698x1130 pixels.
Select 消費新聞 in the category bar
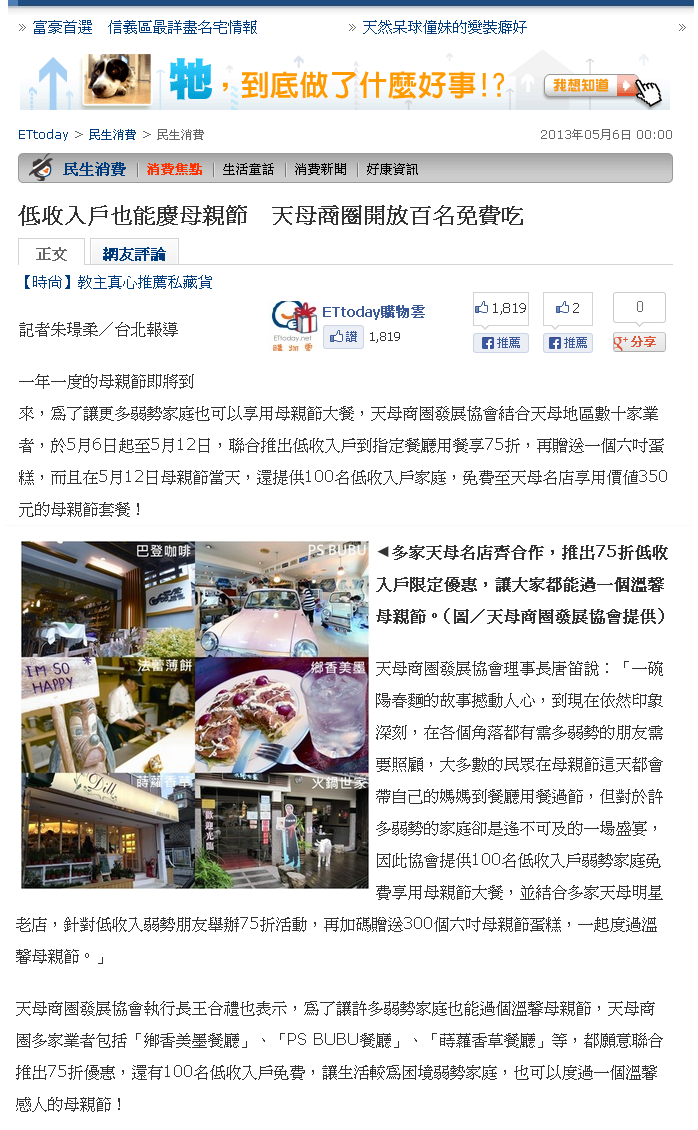(x=320, y=169)
